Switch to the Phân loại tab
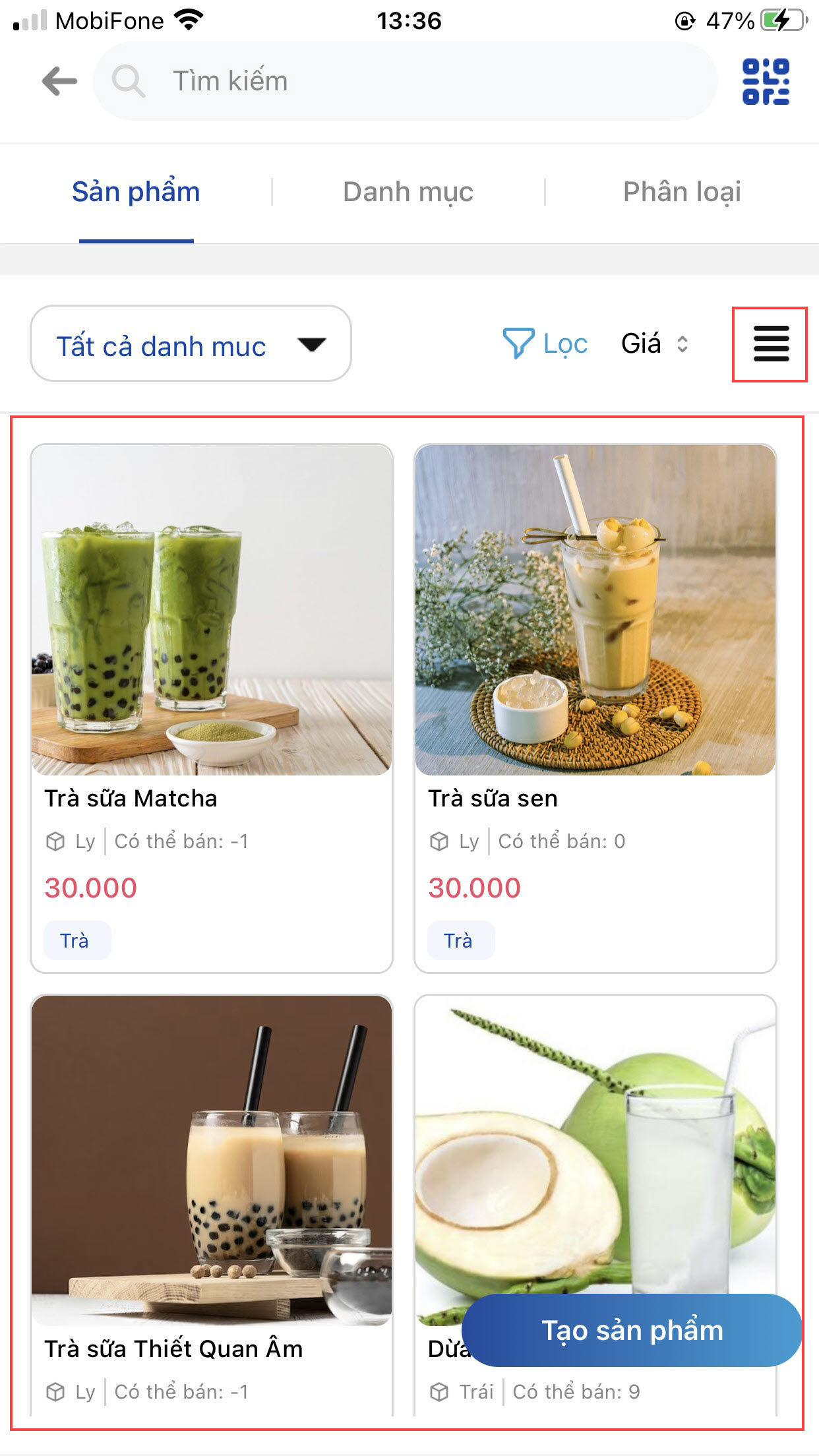 click(x=682, y=192)
